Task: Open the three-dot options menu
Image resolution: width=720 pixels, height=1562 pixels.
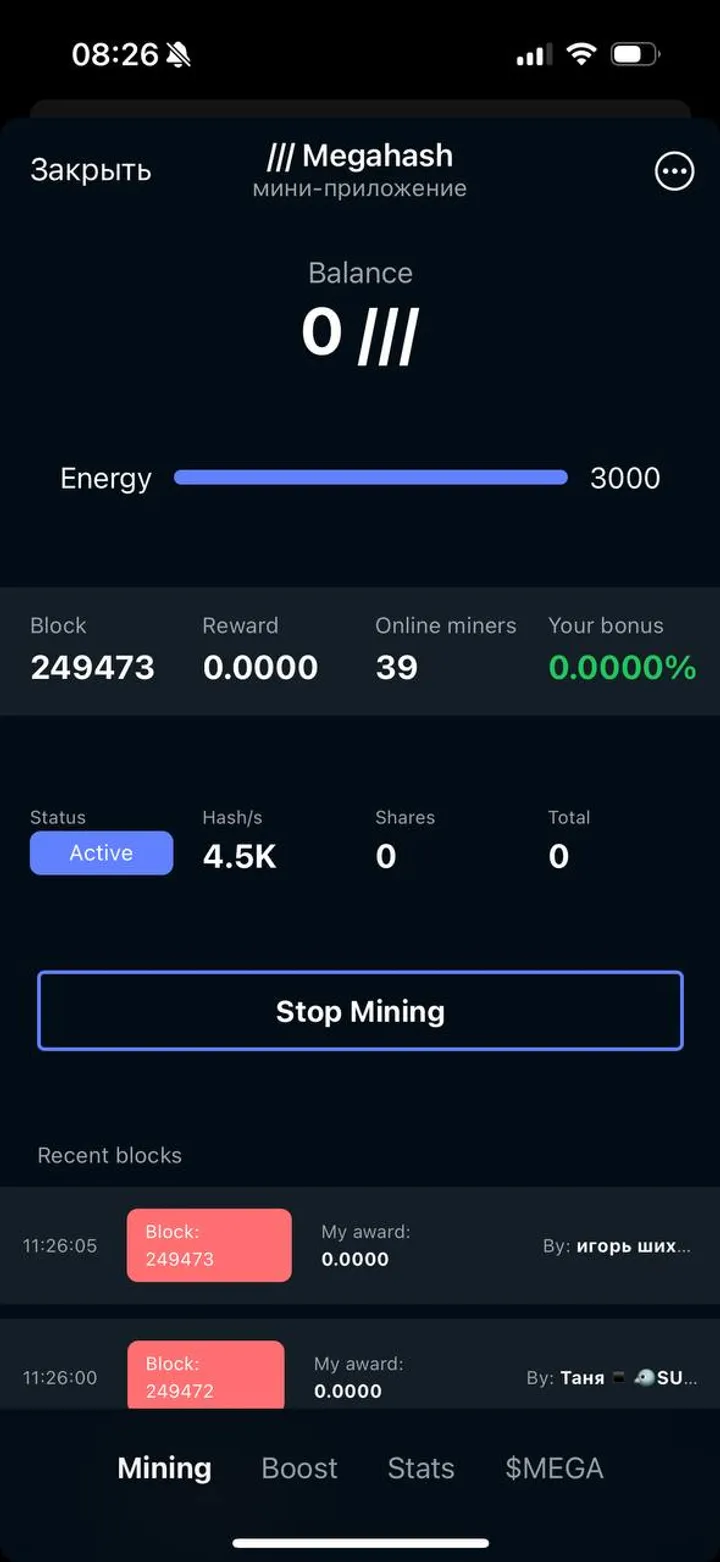Action: pyautogui.click(x=674, y=171)
